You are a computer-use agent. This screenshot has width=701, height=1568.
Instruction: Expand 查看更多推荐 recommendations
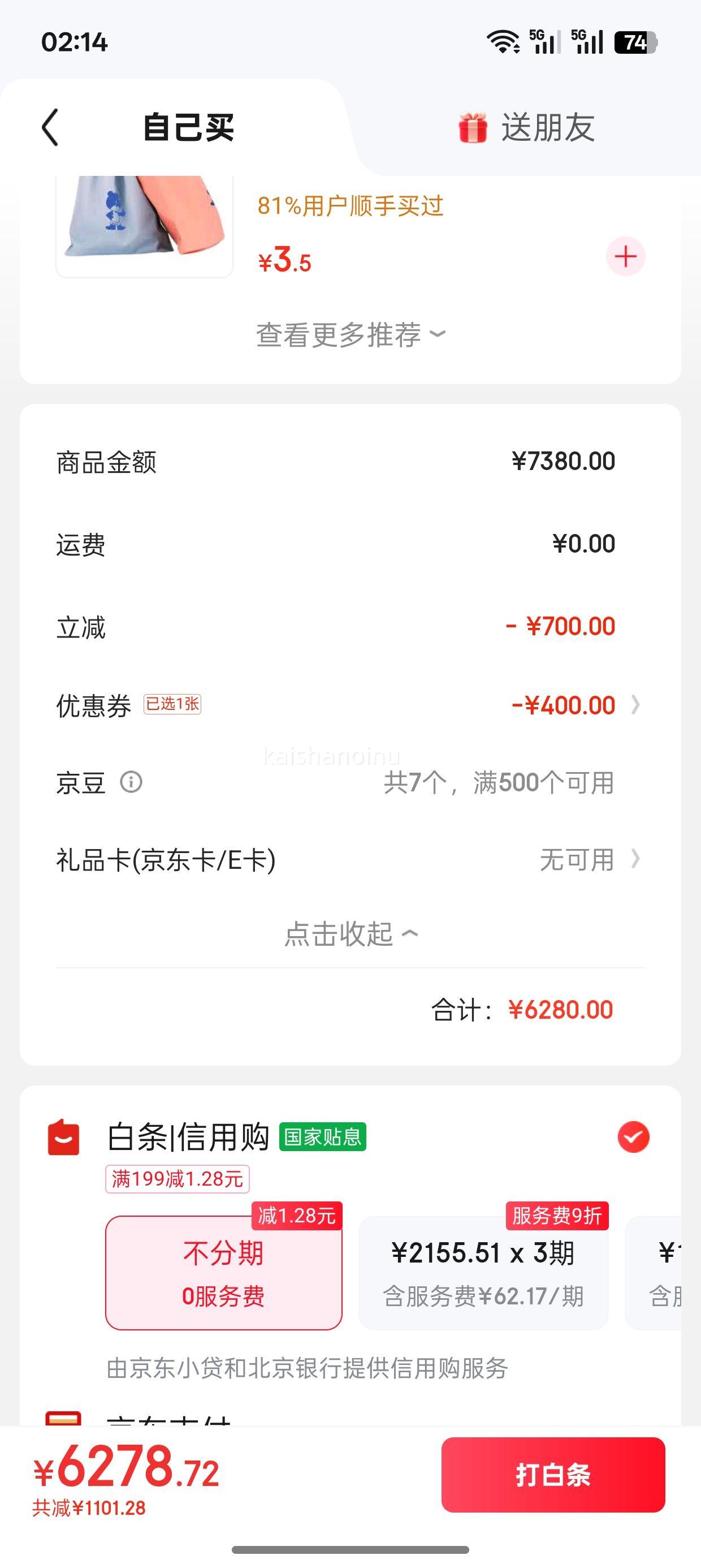pyautogui.click(x=350, y=335)
